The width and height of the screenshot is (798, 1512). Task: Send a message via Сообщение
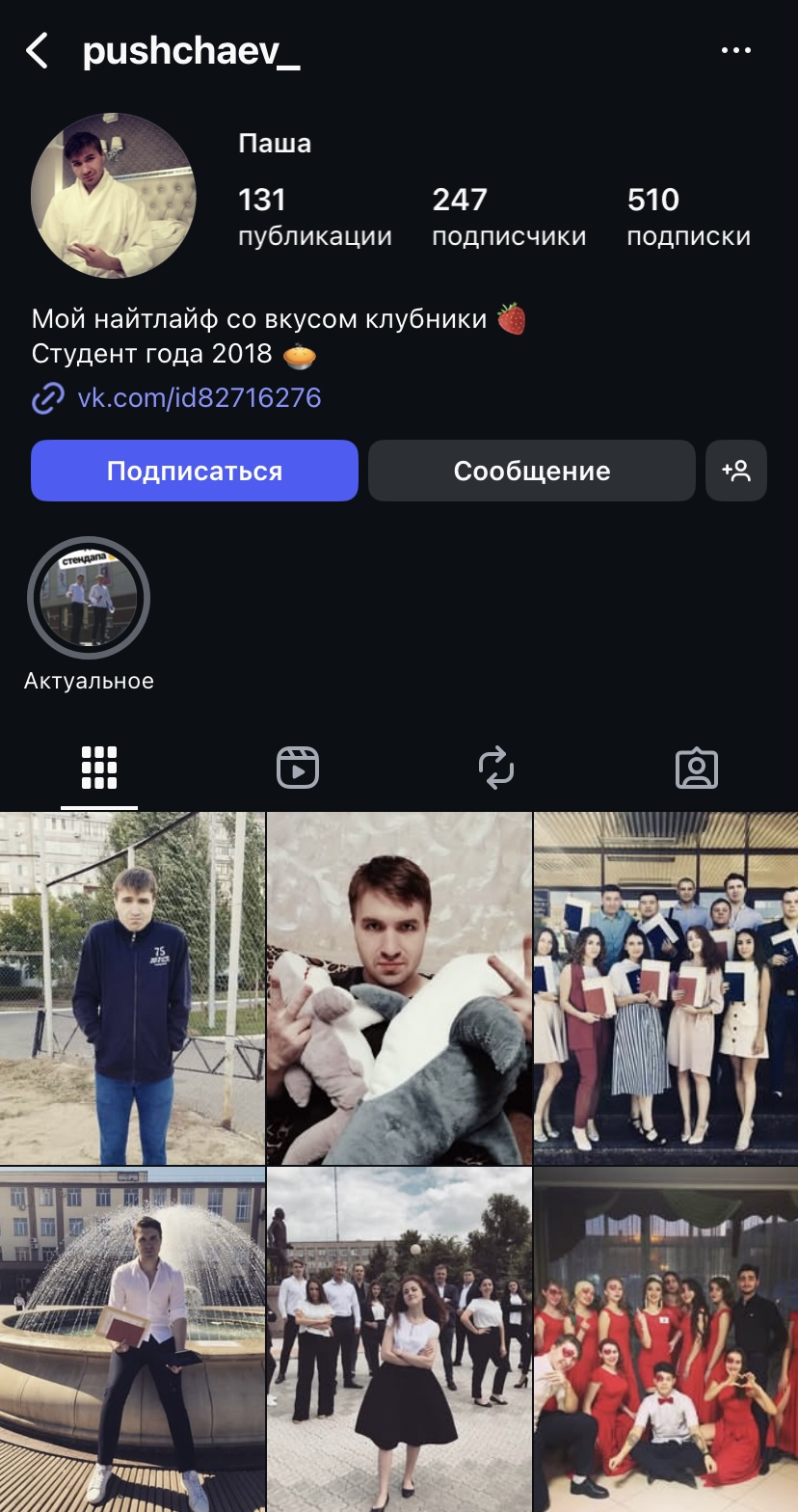coord(531,471)
